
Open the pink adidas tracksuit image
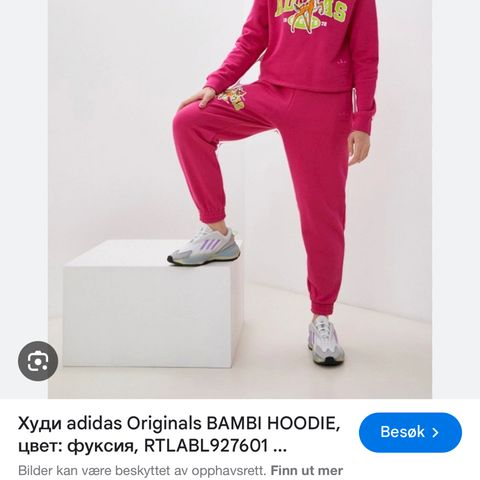coord(240,199)
